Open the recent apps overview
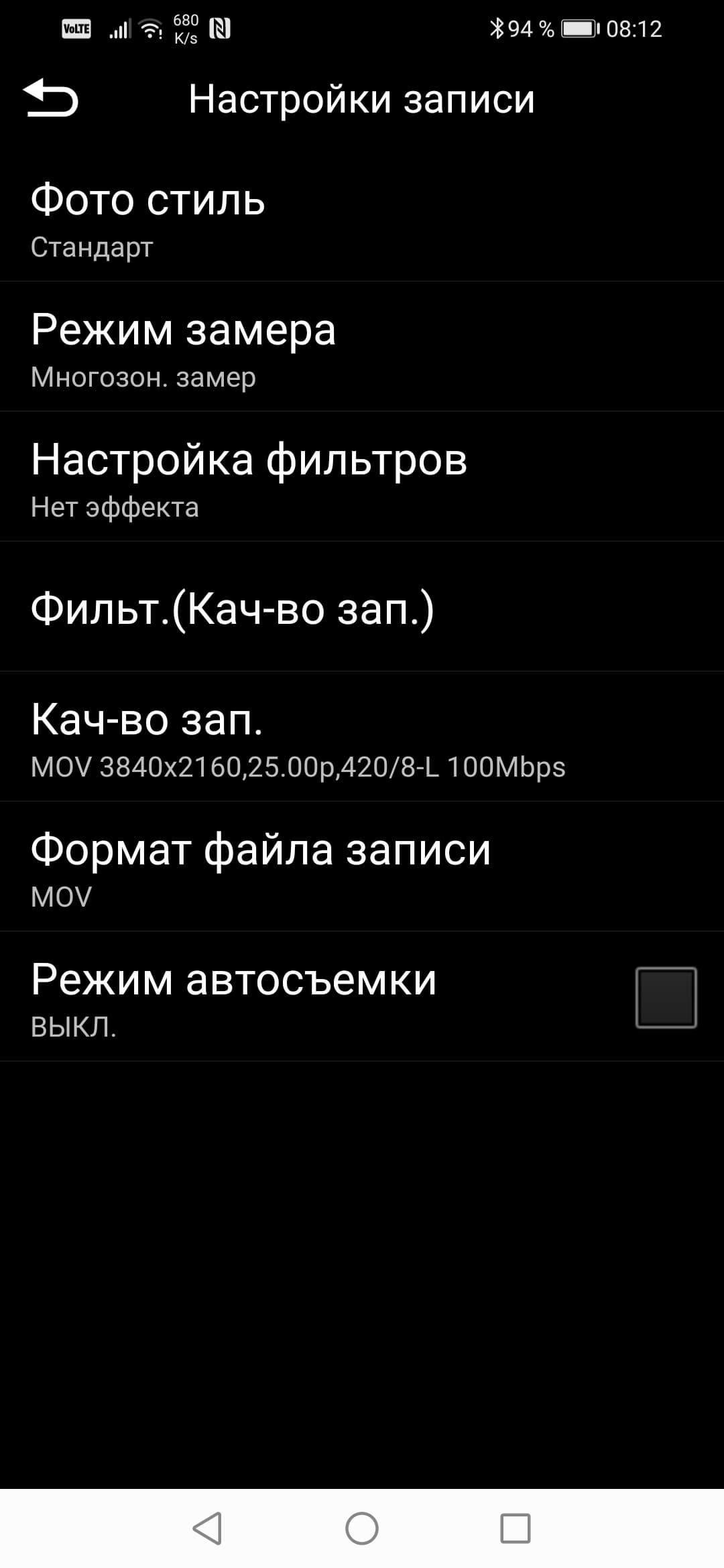 pyautogui.click(x=515, y=1528)
